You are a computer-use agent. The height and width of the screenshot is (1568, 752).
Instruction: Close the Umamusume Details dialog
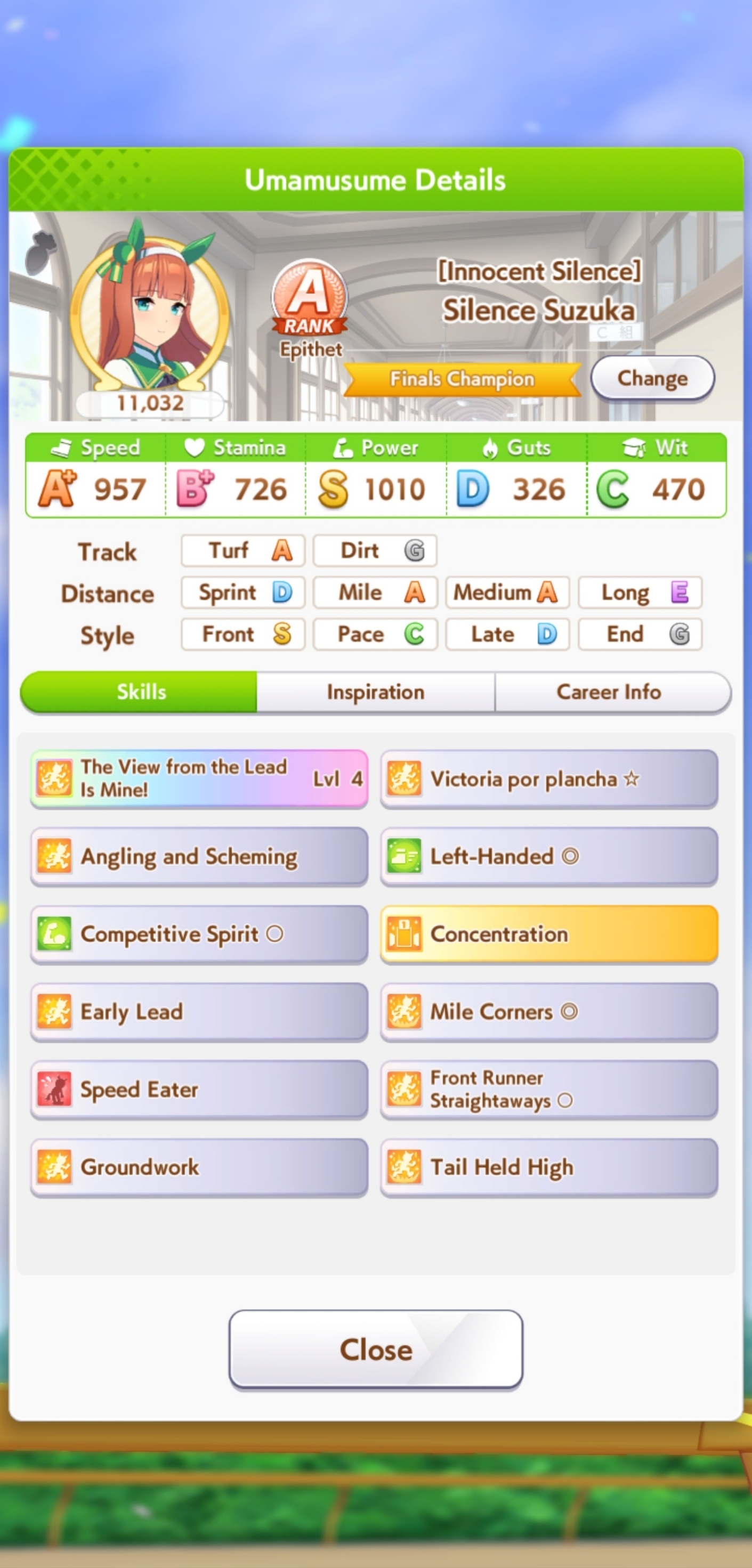pos(376,1350)
